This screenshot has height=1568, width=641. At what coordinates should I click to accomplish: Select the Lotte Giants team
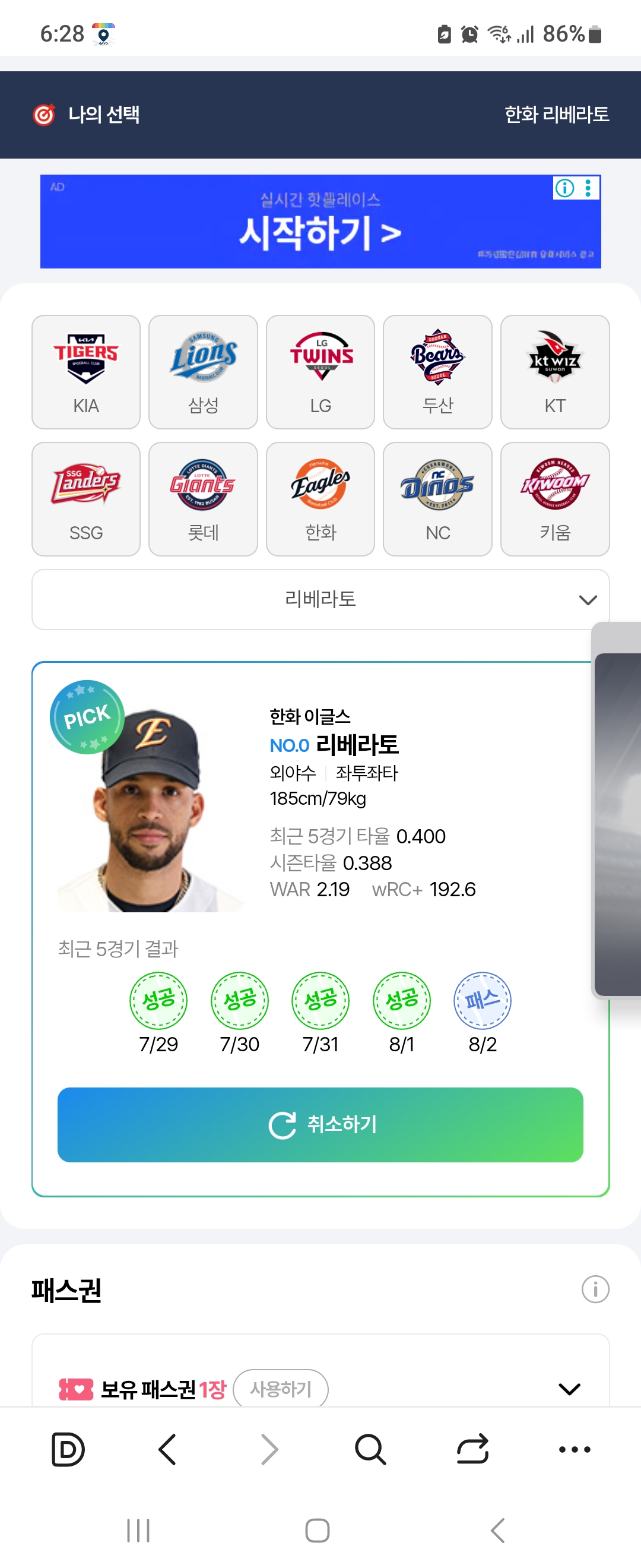point(203,498)
